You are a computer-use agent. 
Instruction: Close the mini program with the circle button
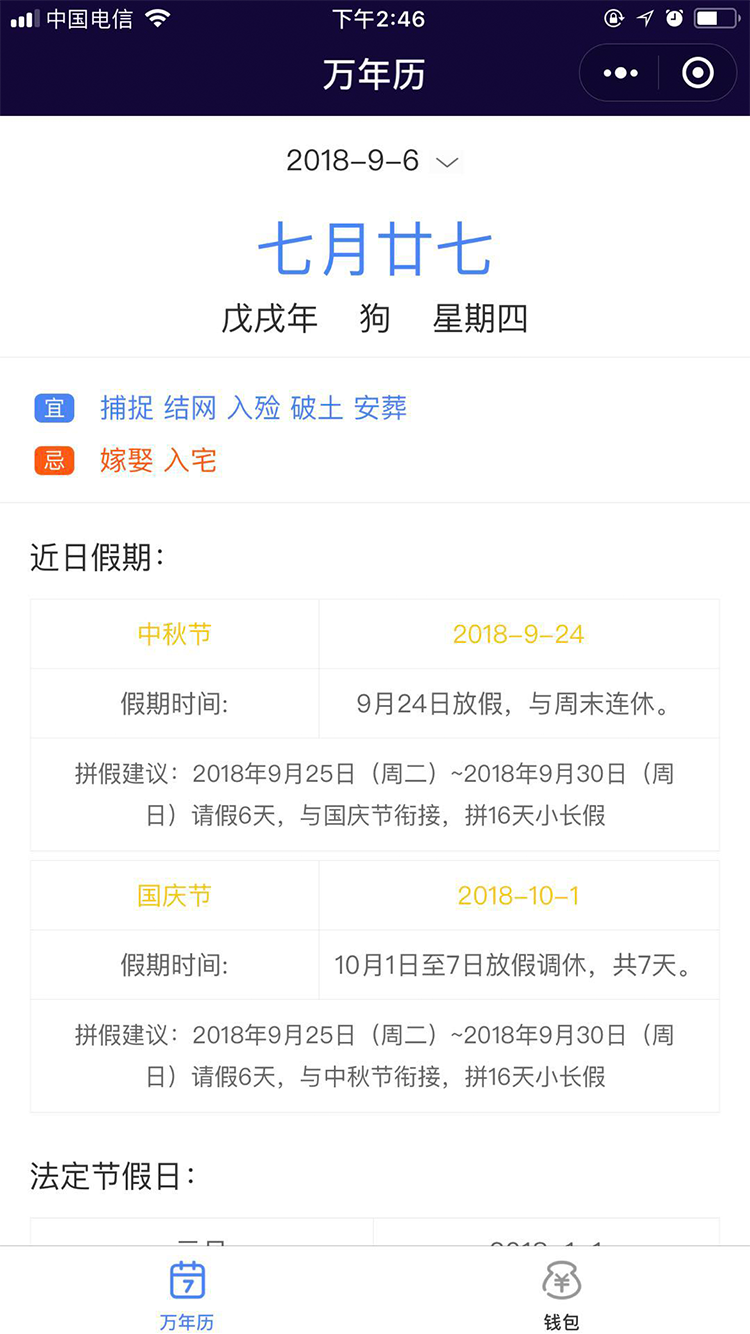pos(697,73)
